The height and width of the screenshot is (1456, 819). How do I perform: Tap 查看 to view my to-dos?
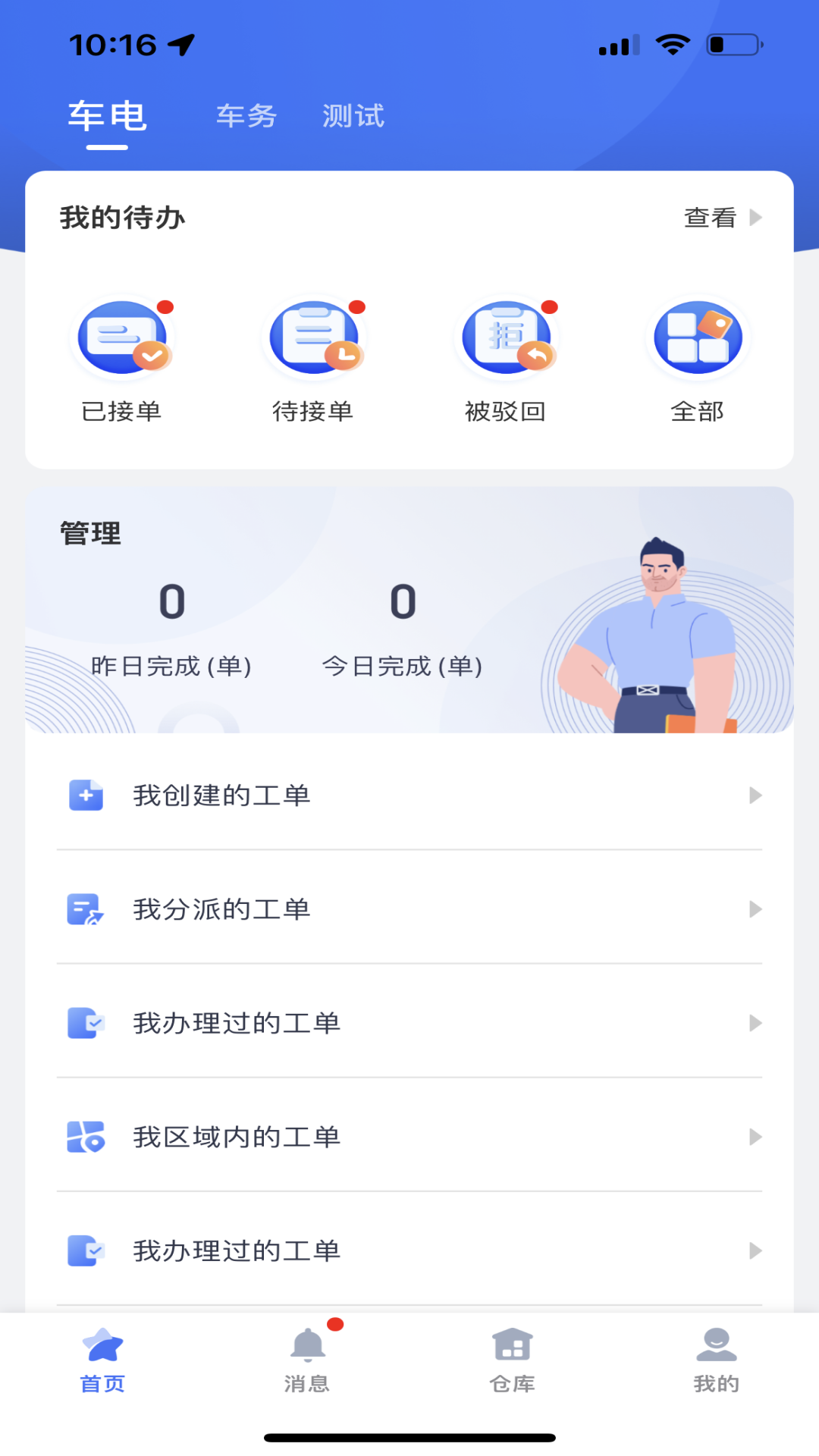click(721, 218)
